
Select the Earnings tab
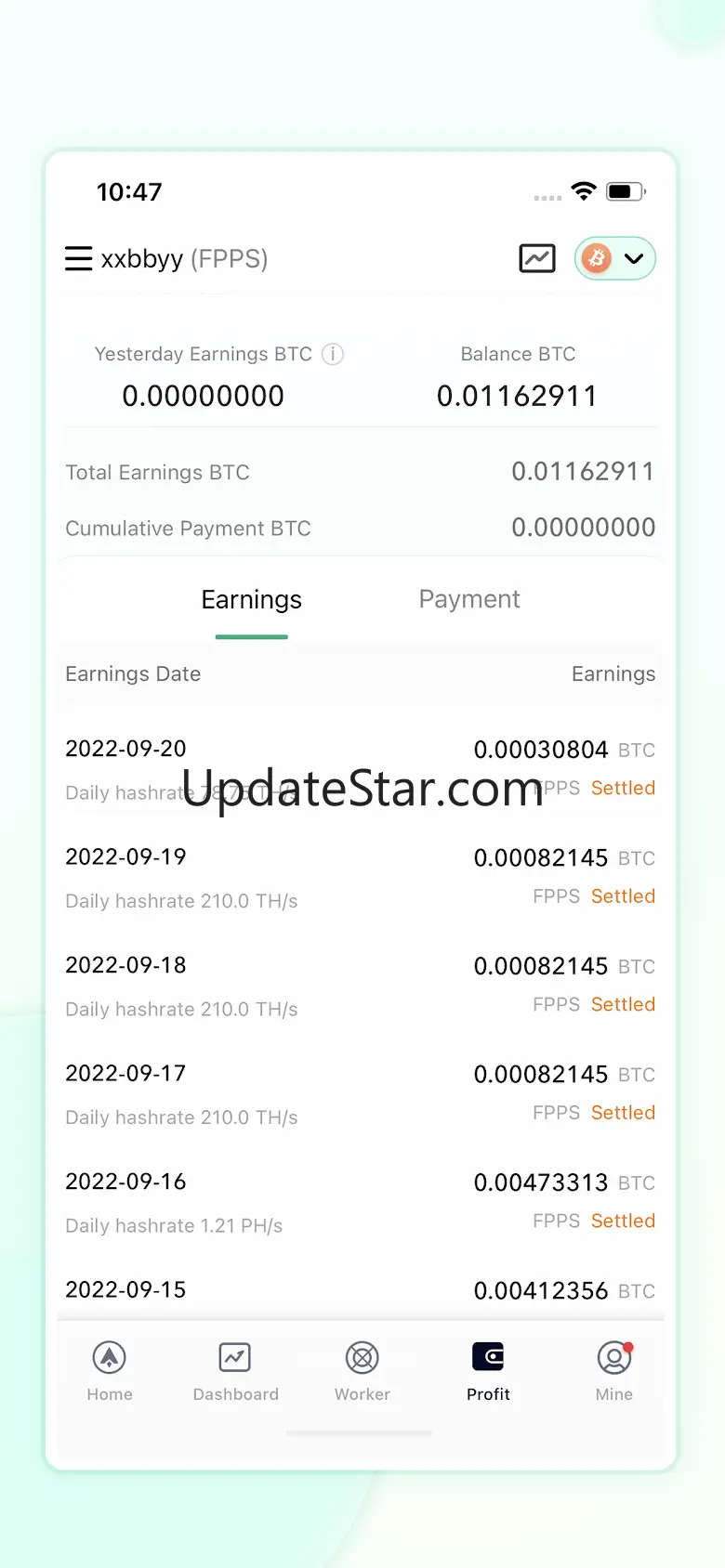[252, 600]
